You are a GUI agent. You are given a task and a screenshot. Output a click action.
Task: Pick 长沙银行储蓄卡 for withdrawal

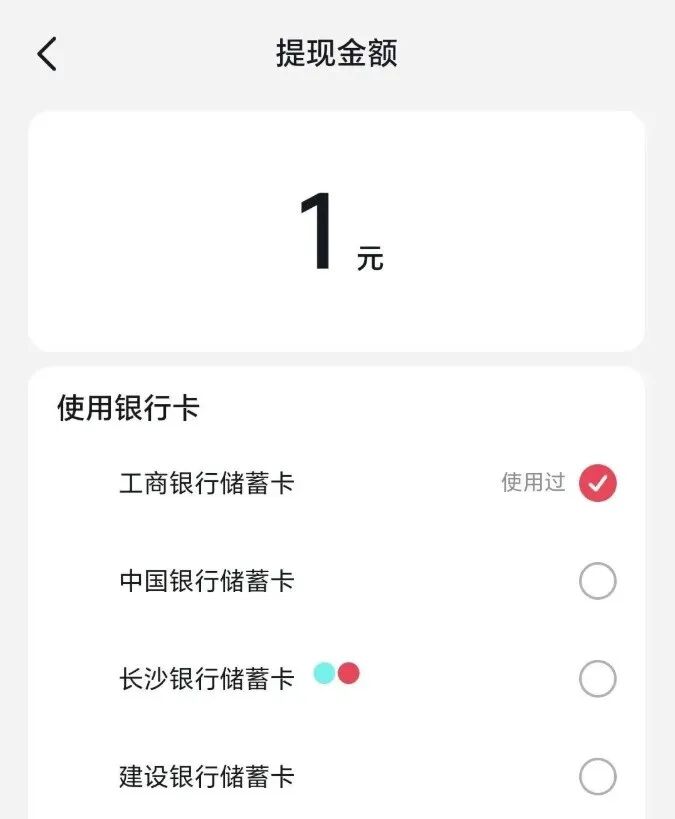[x=597, y=679]
